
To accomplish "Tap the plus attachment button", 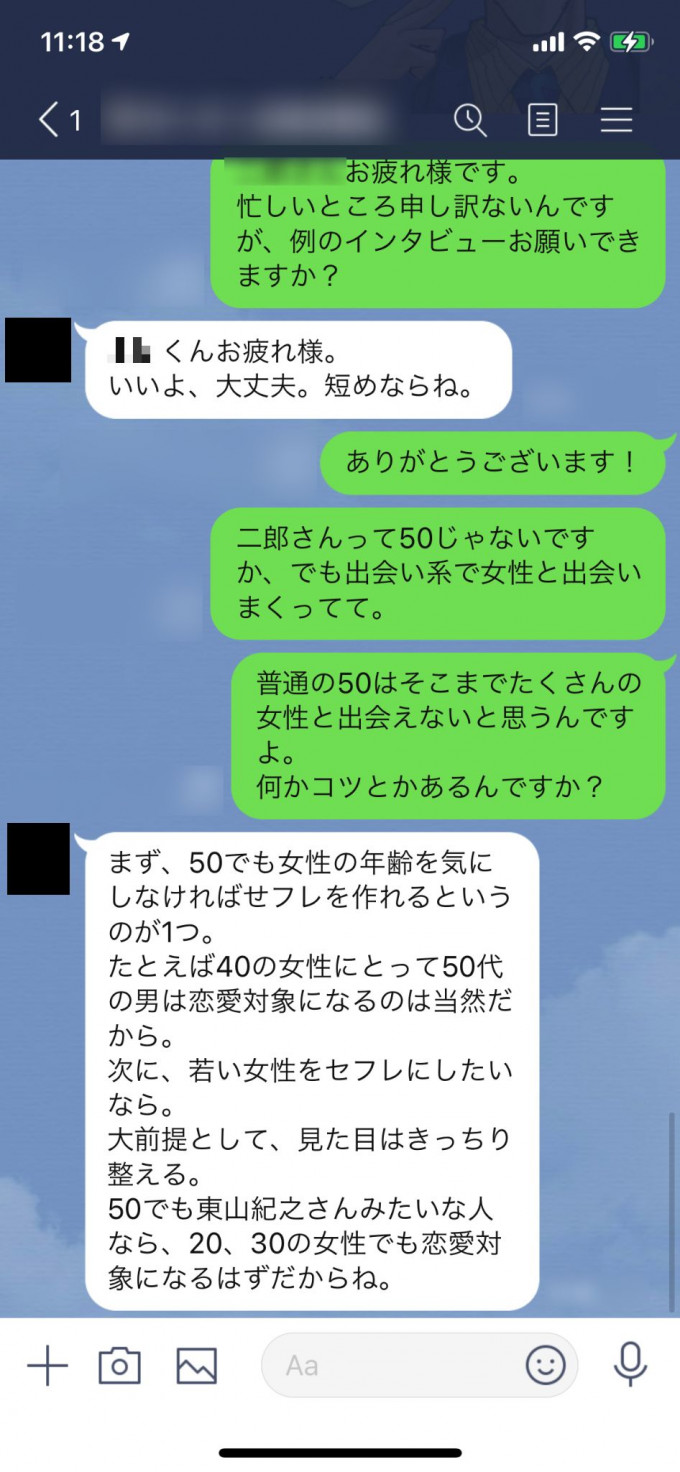I will coord(47,1366).
